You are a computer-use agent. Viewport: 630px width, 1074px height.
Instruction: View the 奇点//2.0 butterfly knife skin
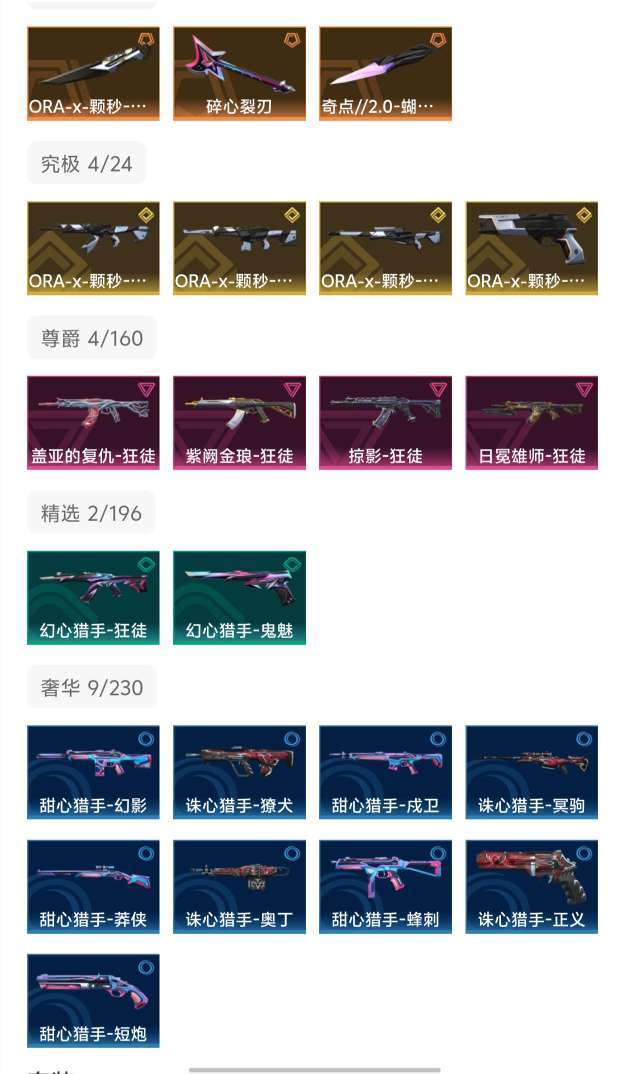point(385,73)
